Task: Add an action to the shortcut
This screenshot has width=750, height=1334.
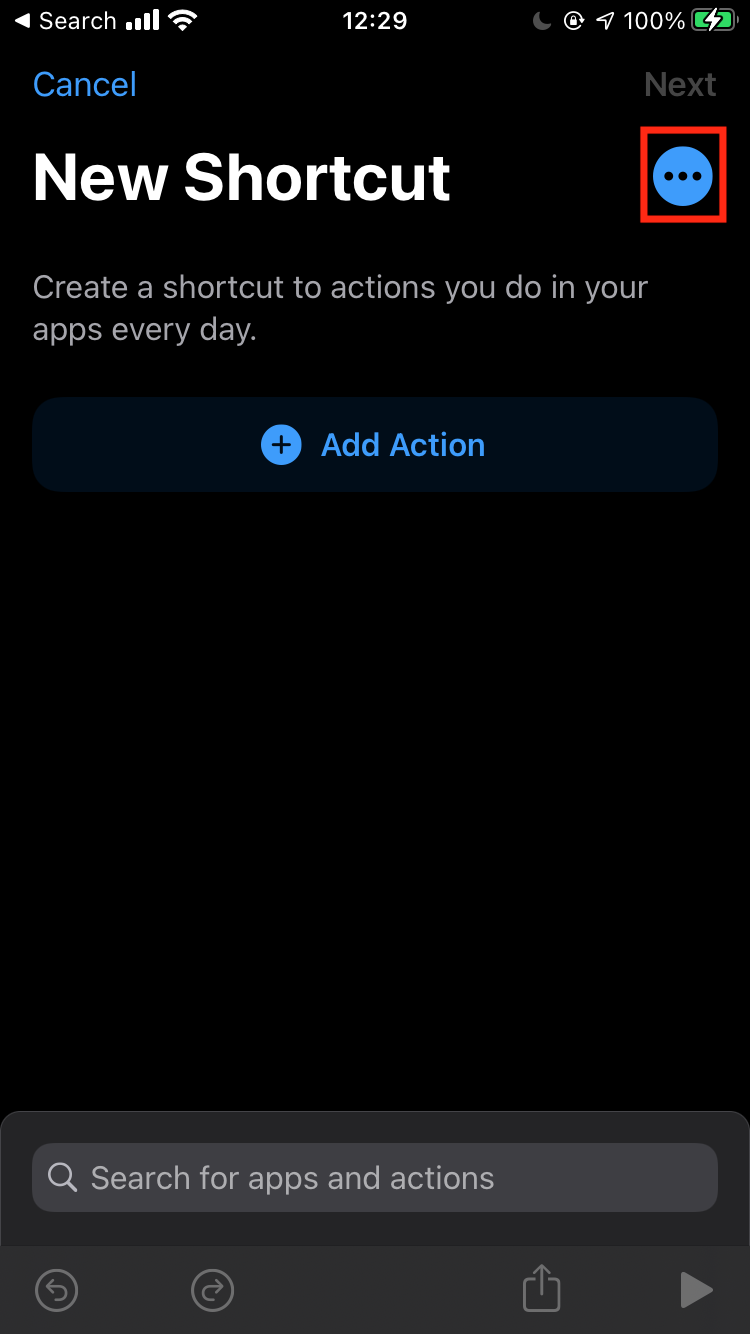Action: [x=374, y=445]
